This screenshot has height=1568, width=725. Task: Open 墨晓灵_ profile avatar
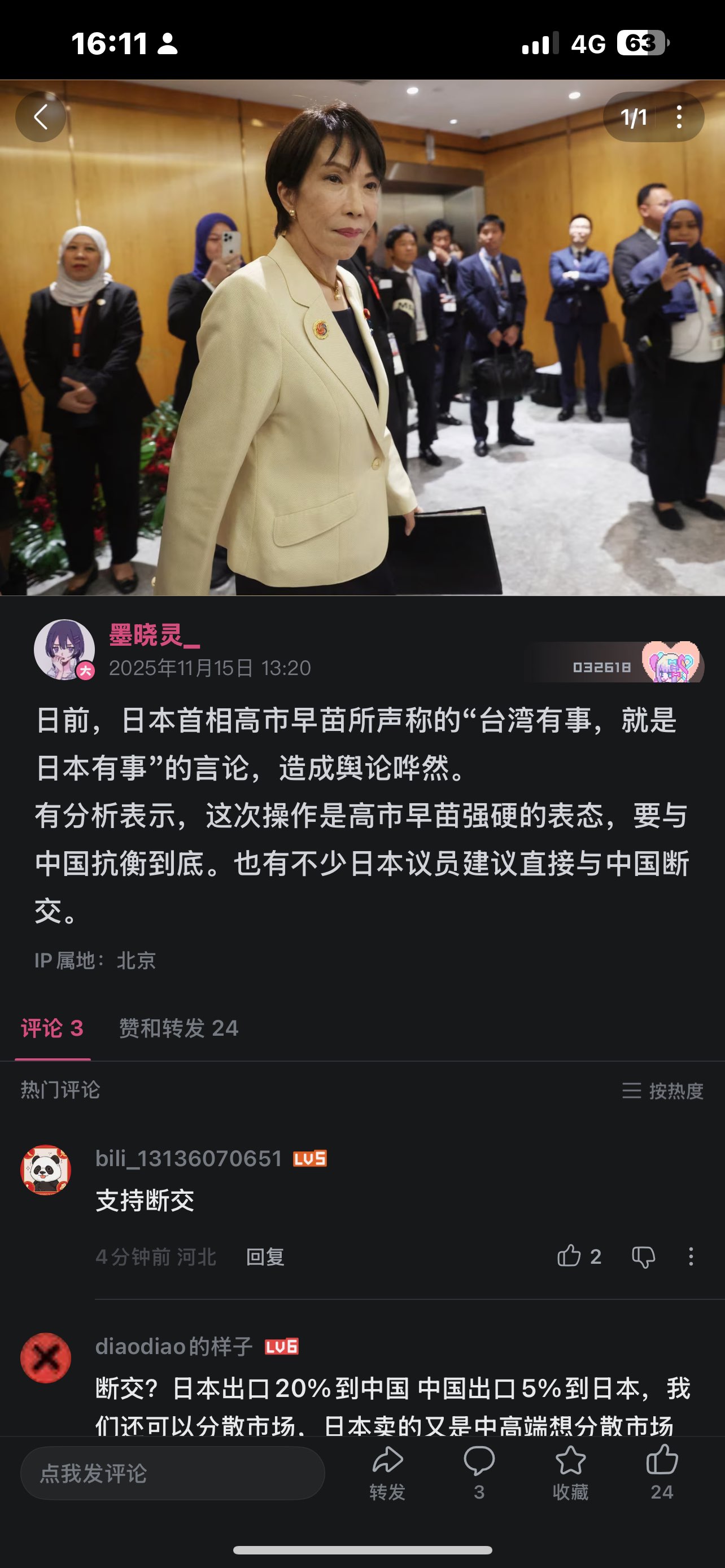64,650
